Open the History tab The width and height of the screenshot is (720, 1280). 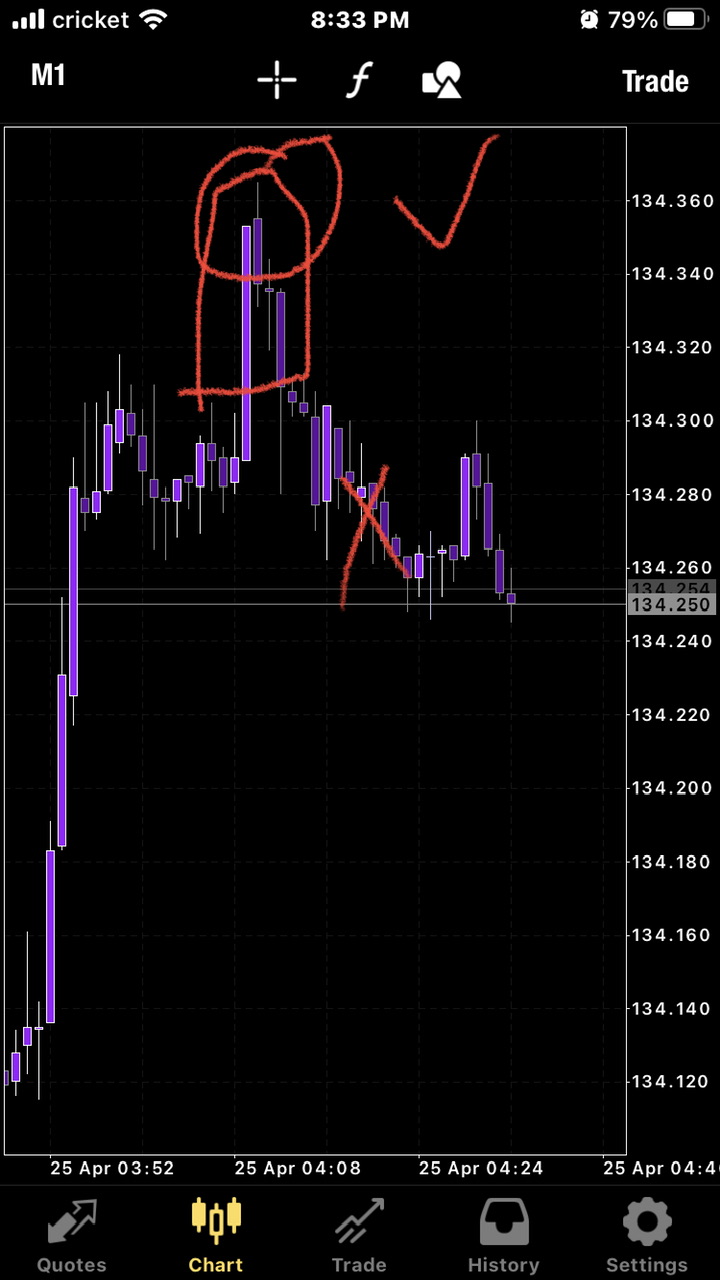(503, 1235)
